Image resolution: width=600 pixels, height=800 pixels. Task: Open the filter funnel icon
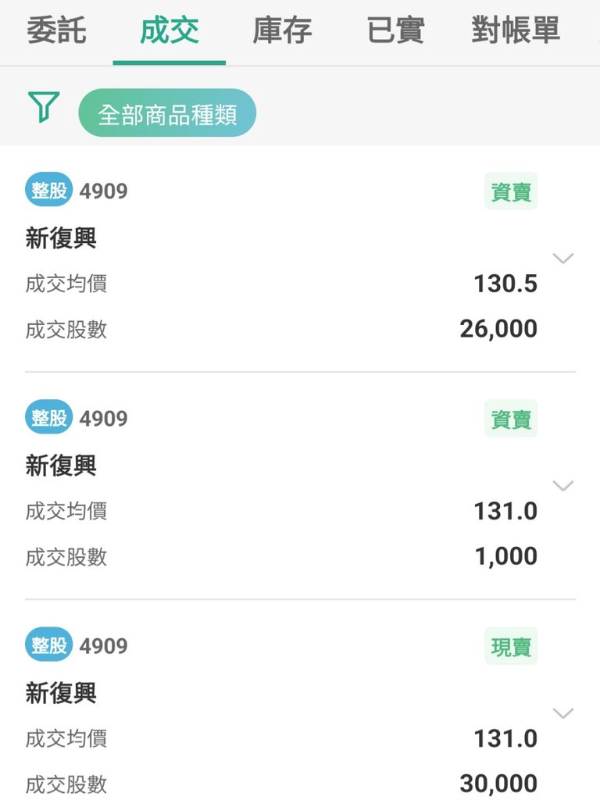[x=44, y=107]
